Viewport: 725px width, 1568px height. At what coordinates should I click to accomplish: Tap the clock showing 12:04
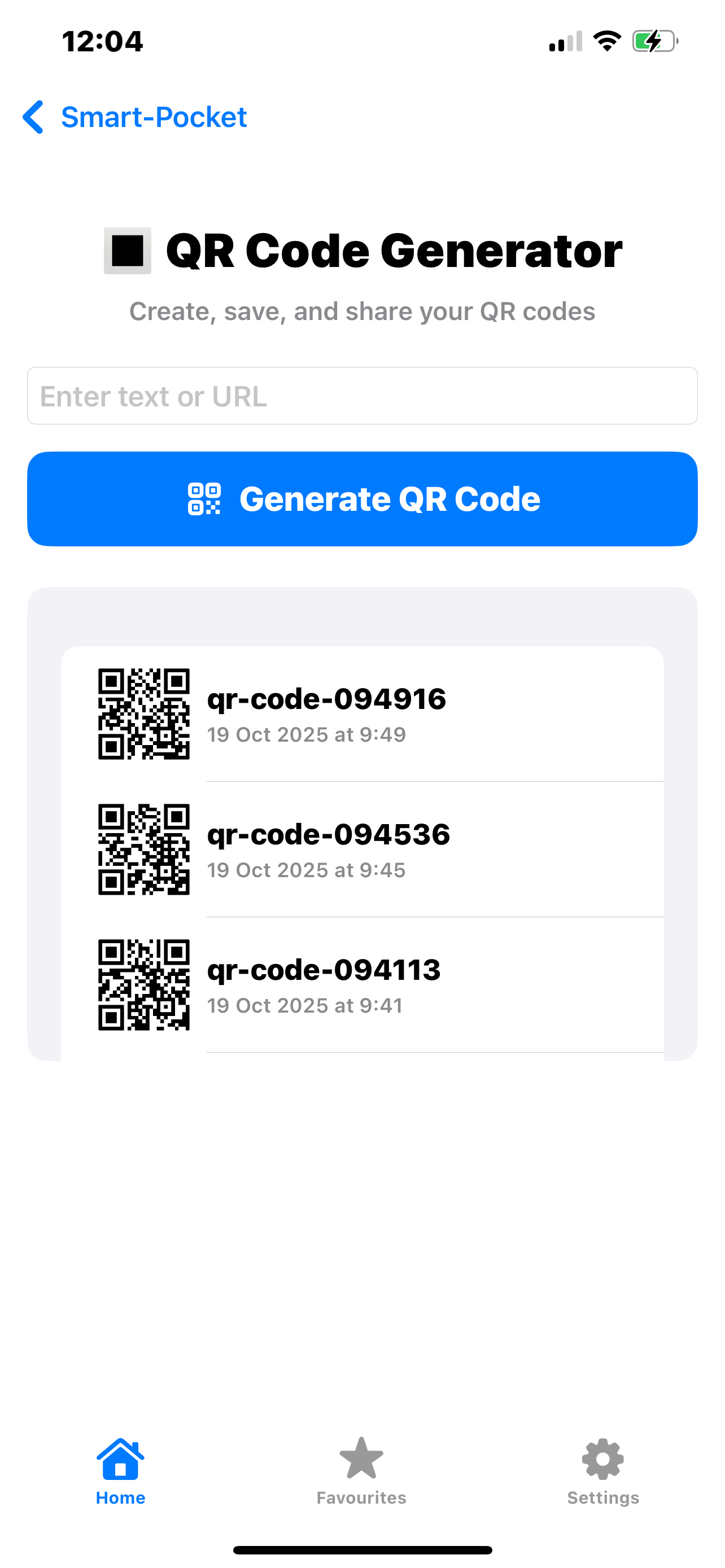point(101,40)
